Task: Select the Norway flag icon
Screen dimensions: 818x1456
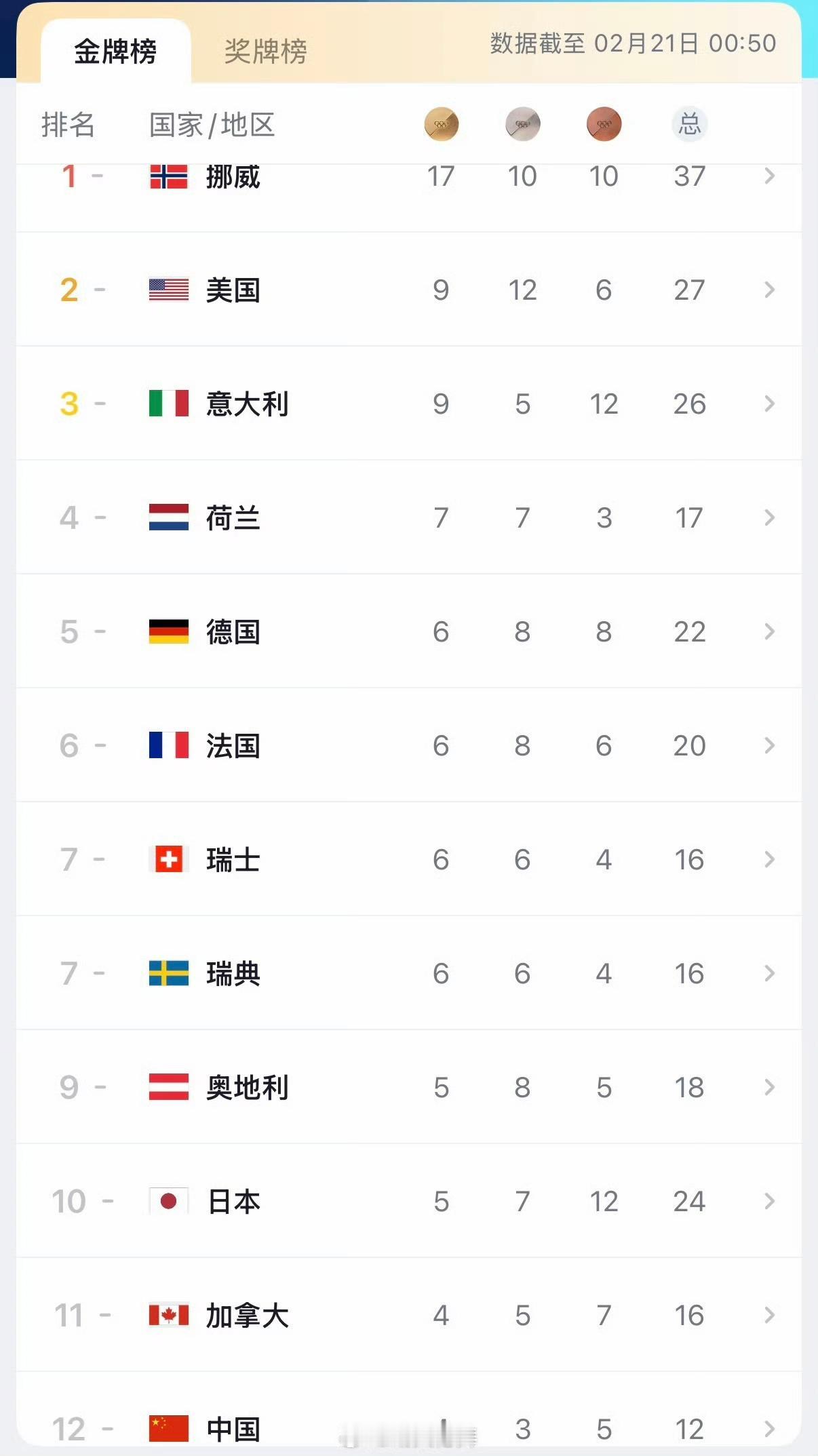Action: (x=170, y=176)
